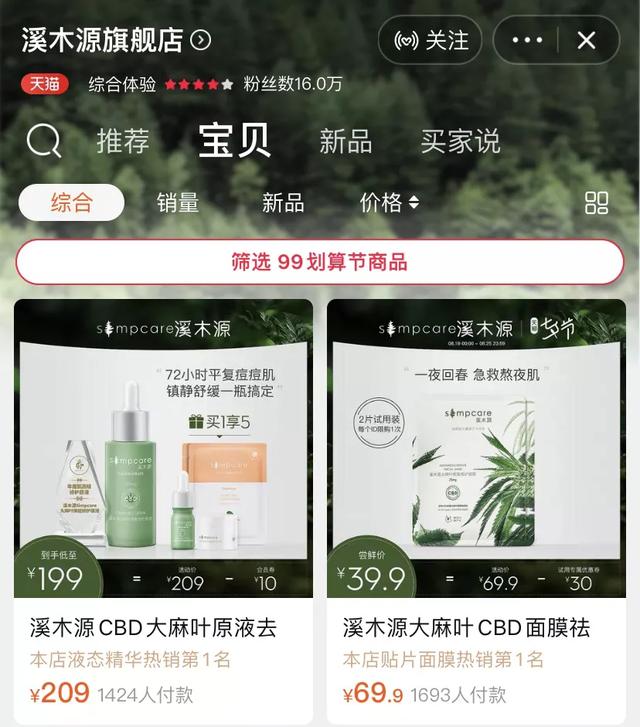
Task: Sort products by 价格
Action: [390, 203]
